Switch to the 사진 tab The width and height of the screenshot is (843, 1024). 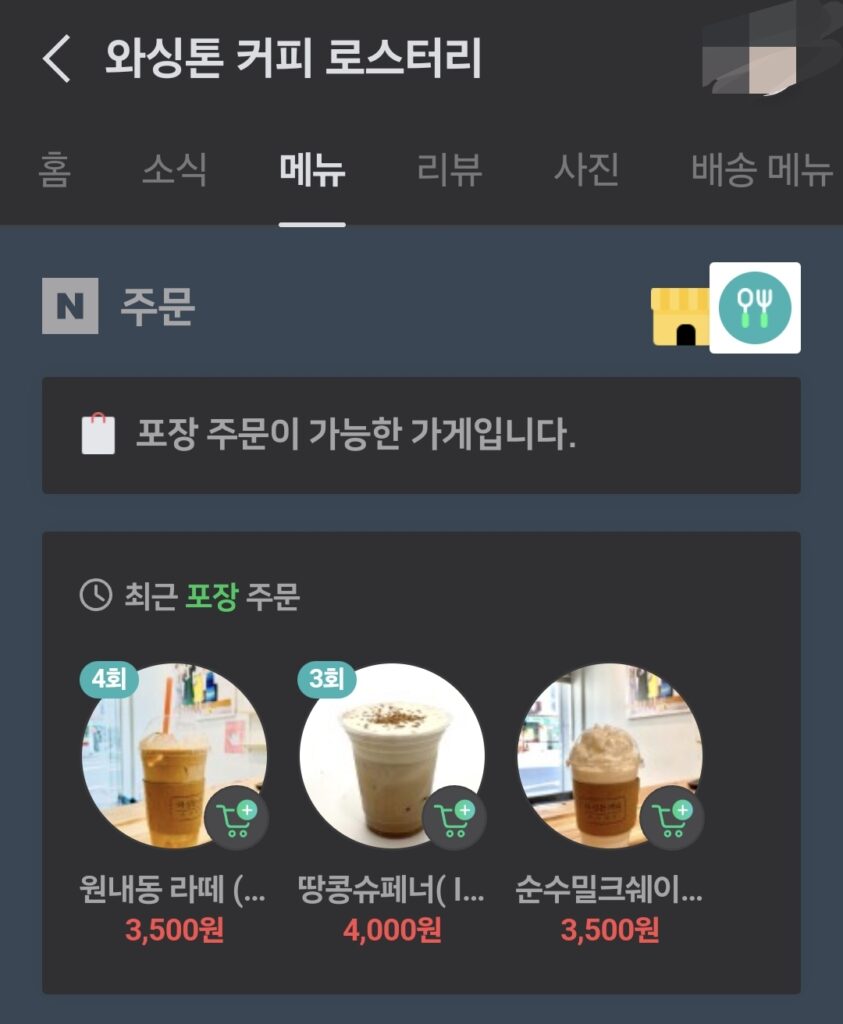pos(586,170)
